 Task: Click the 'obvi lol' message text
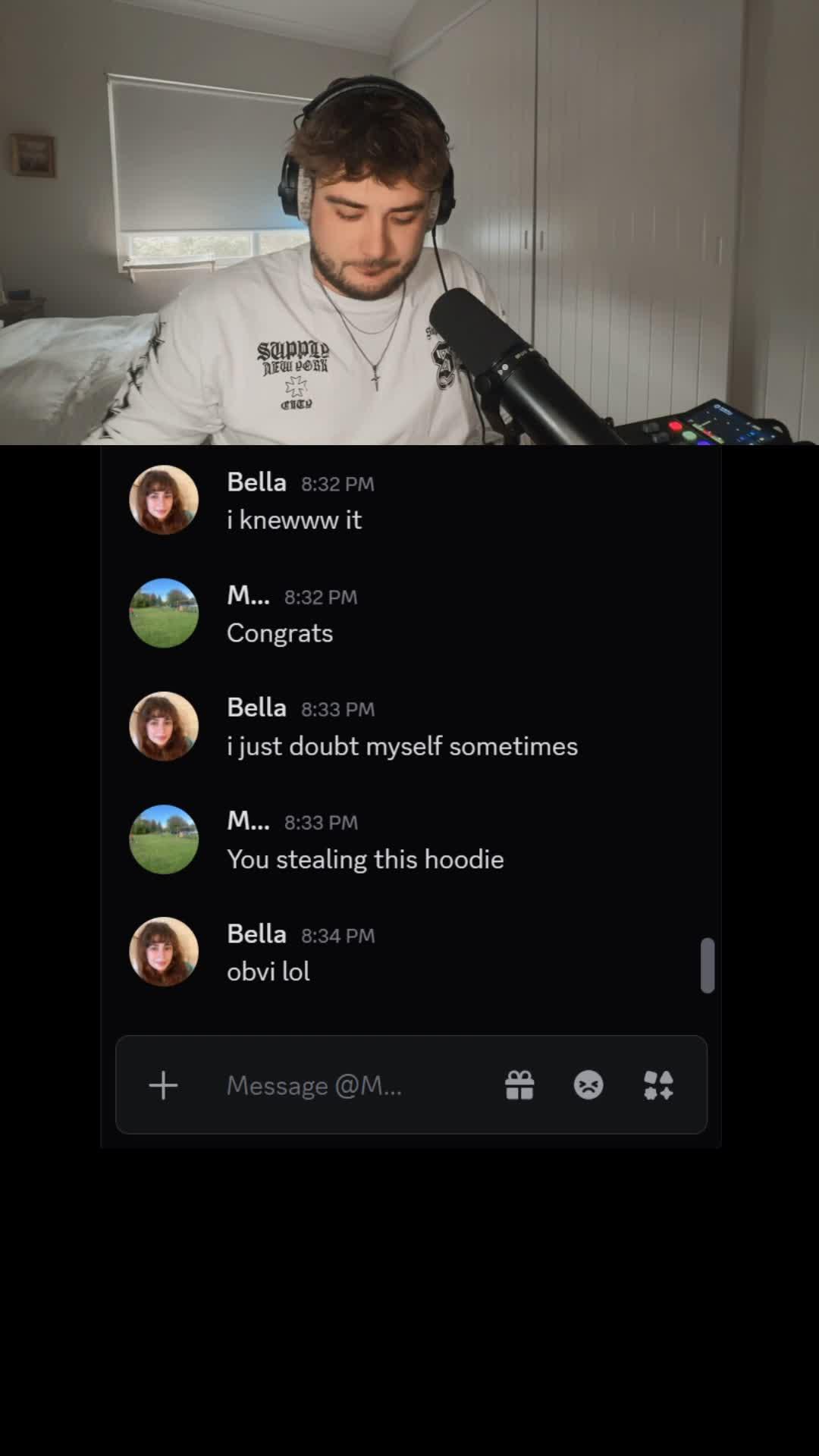267,971
